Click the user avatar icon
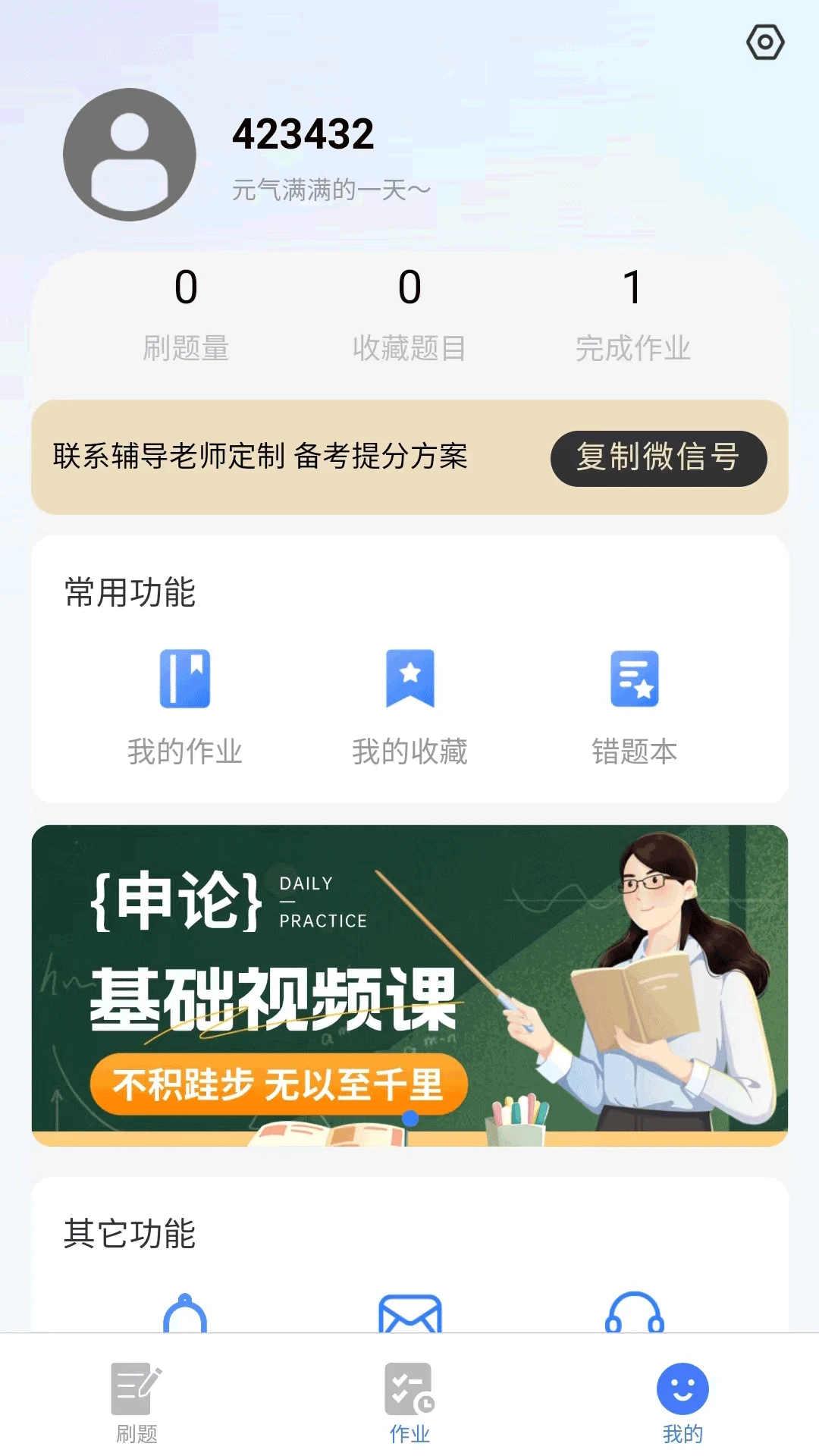 [x=130, y=155]
